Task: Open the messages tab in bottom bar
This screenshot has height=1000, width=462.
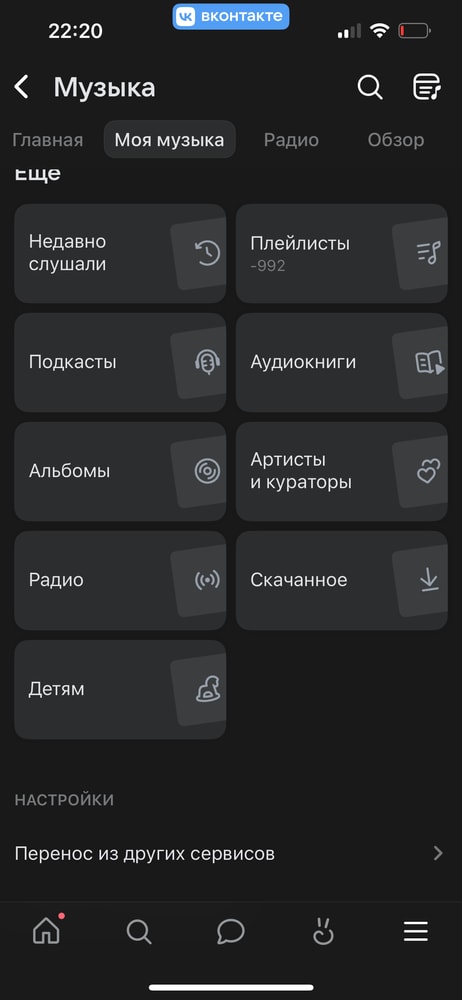Action: click(x=231, y=932)
